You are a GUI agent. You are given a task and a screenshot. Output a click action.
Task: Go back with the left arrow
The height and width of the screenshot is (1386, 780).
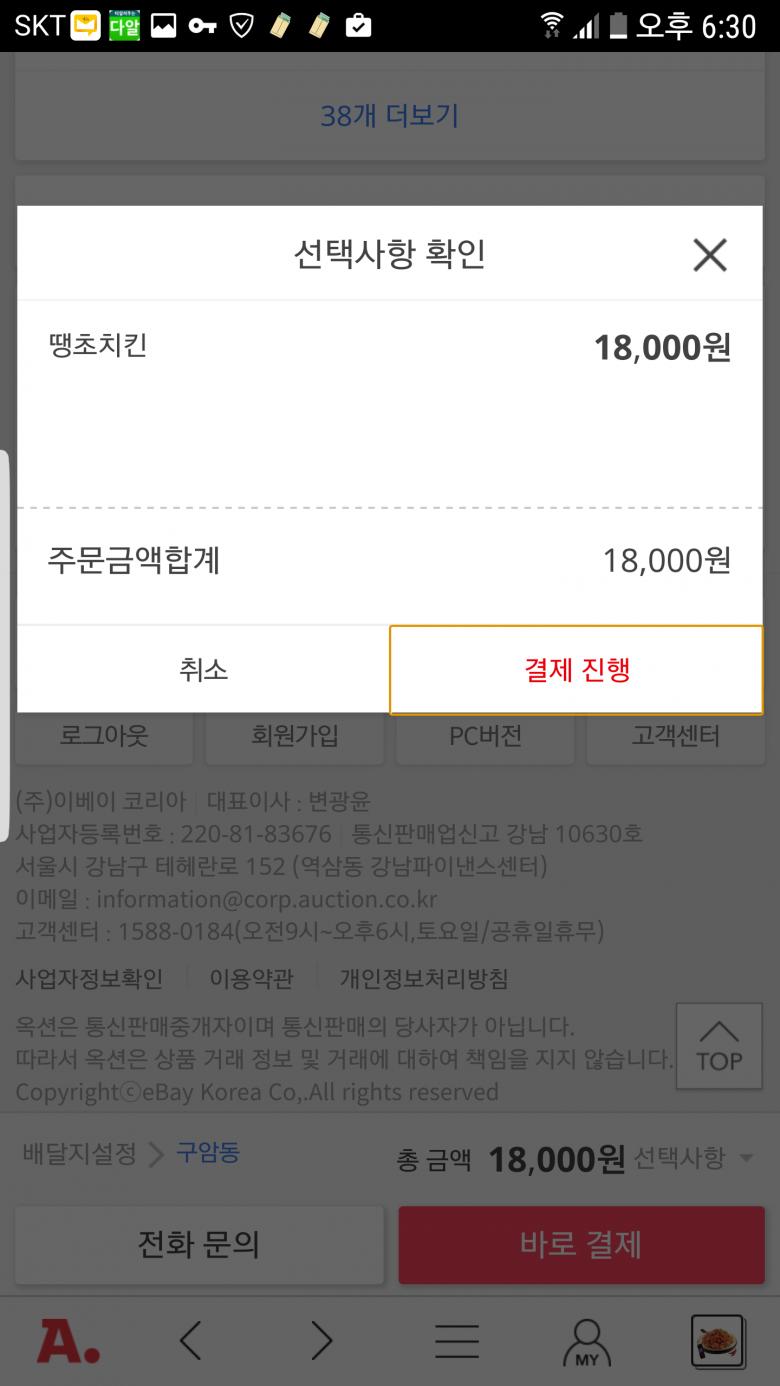[191, 1340]
